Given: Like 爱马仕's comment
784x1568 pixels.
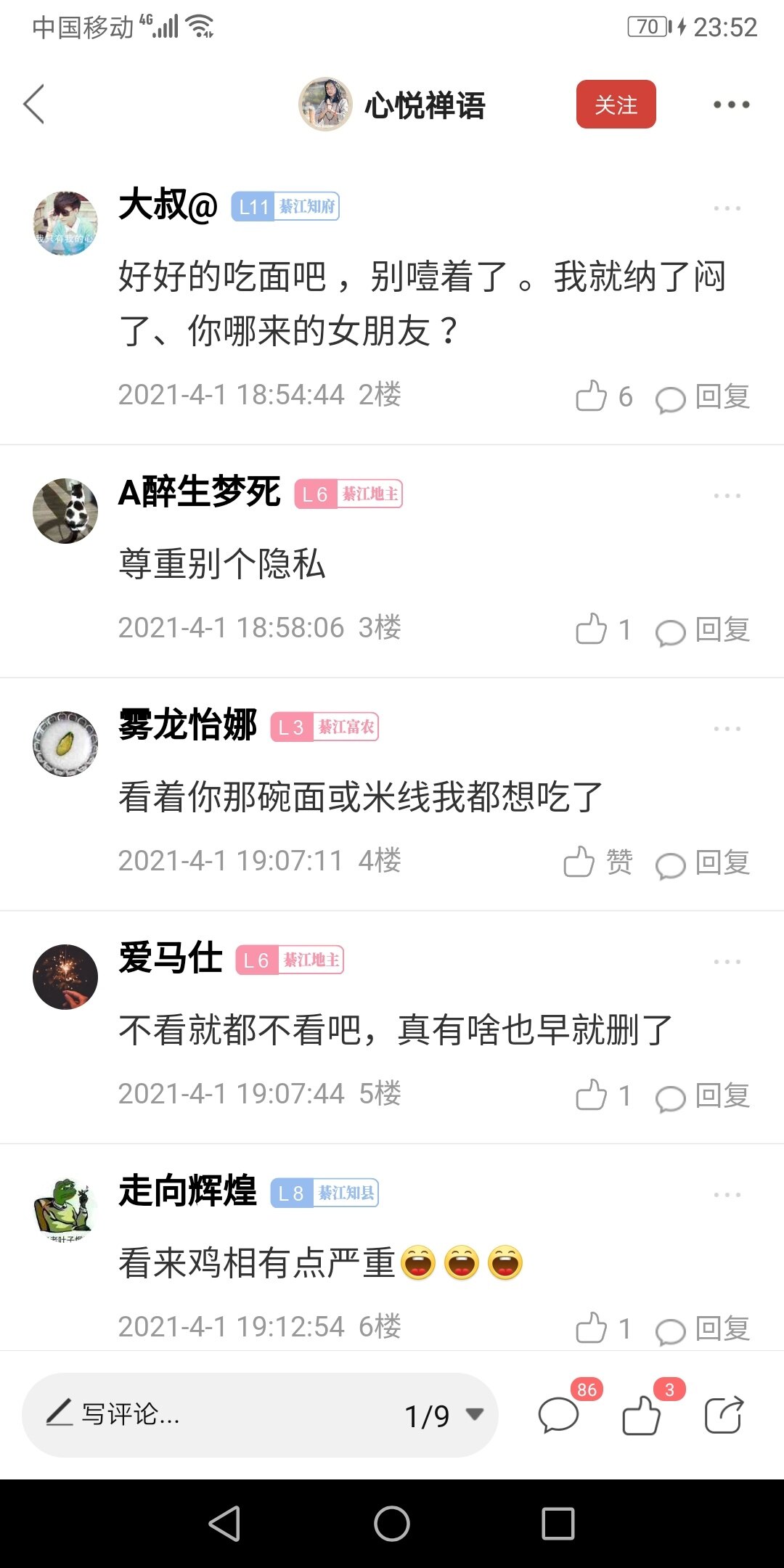Looking at the screenshot, I should [x=592, y=1095].
